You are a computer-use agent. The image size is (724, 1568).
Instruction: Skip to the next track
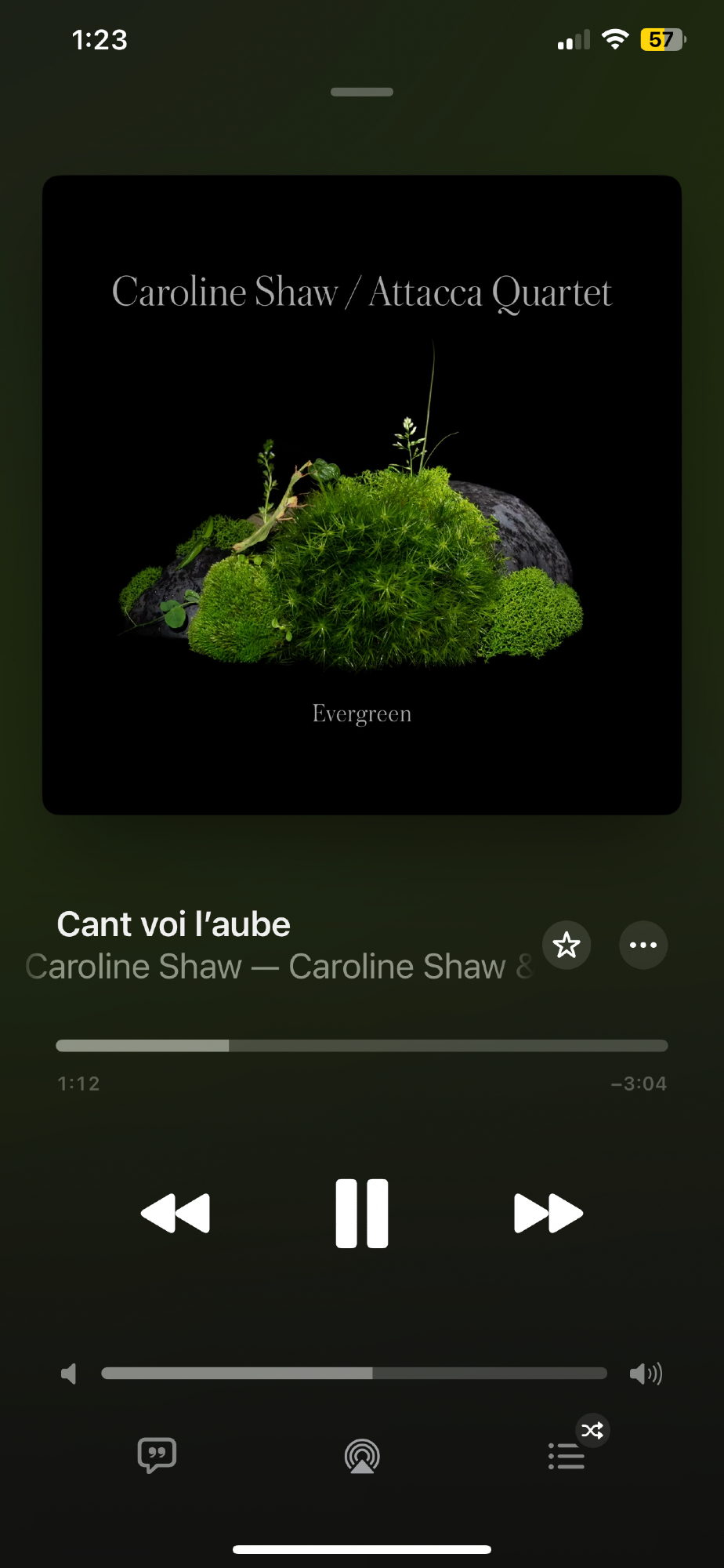[x=548, y=1213]
